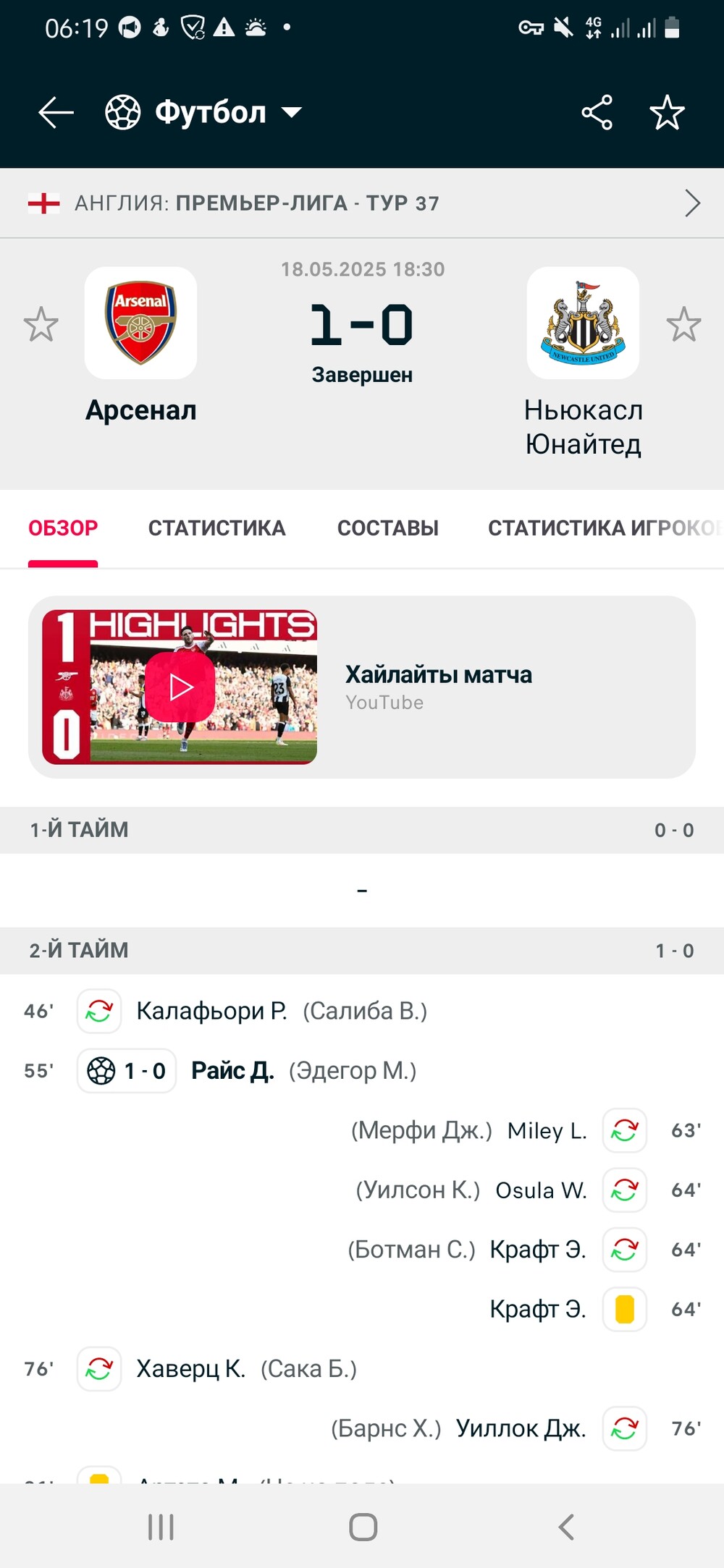Tap the system home button

pos(363,1527)
